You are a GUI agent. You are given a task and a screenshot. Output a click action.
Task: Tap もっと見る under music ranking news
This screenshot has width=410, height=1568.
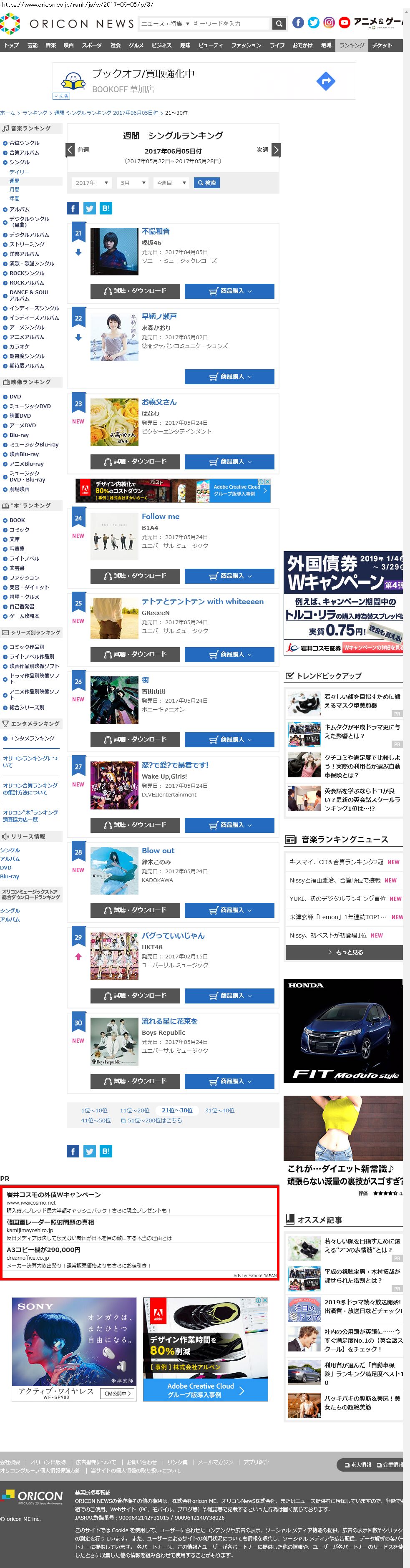click(x=344, y=952)
